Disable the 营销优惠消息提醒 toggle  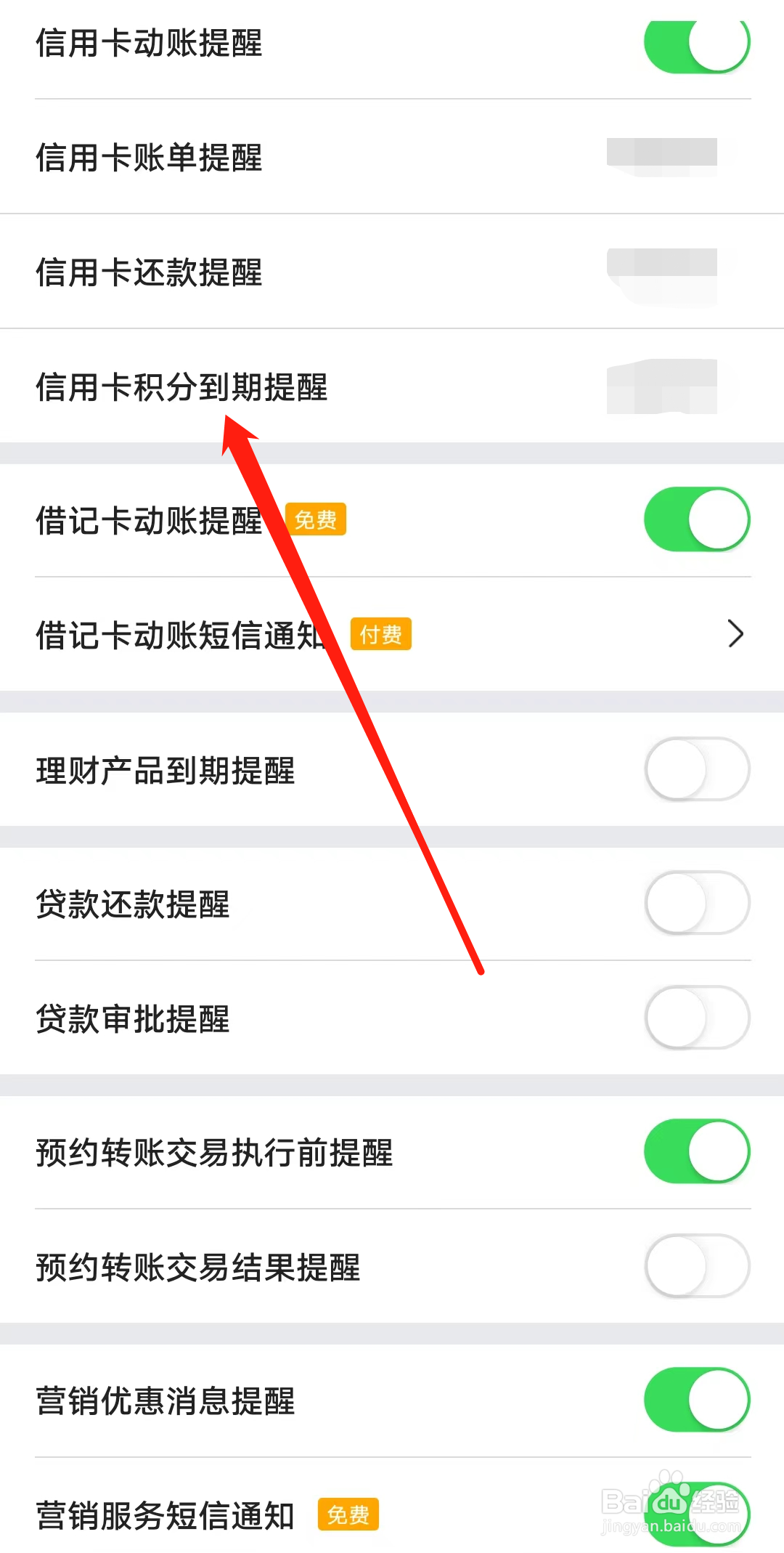[695, 1400]
